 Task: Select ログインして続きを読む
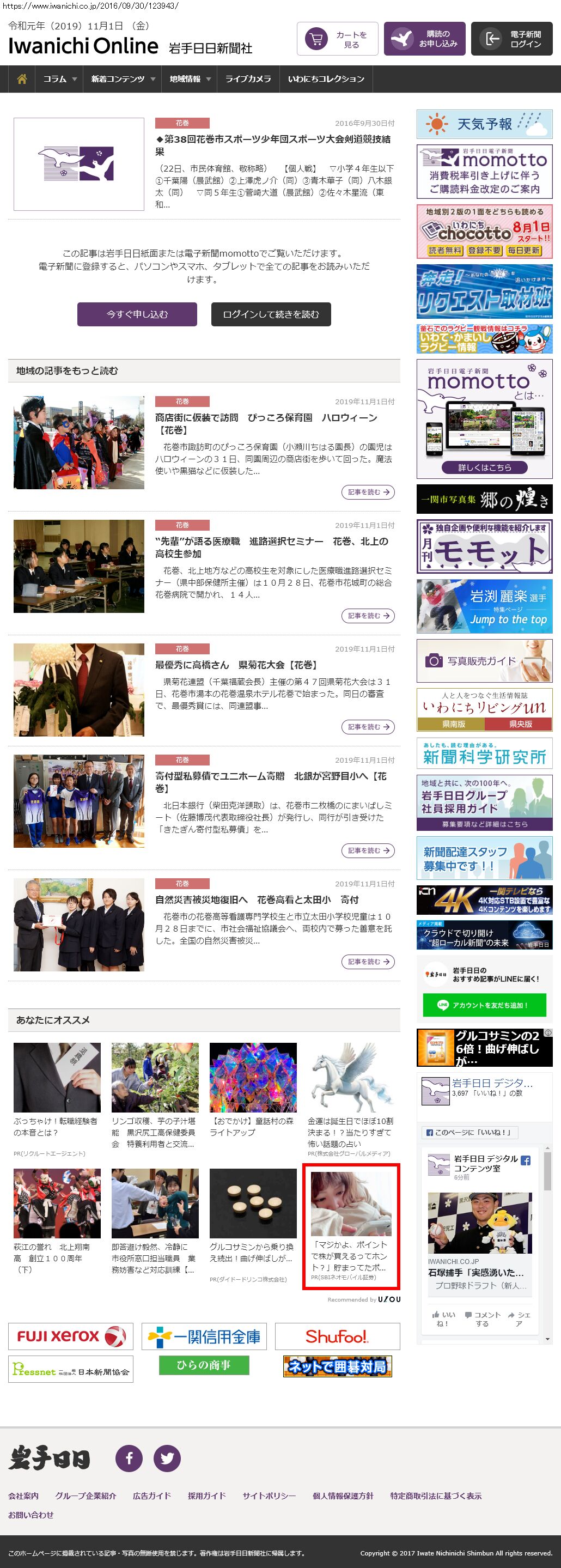271,314
